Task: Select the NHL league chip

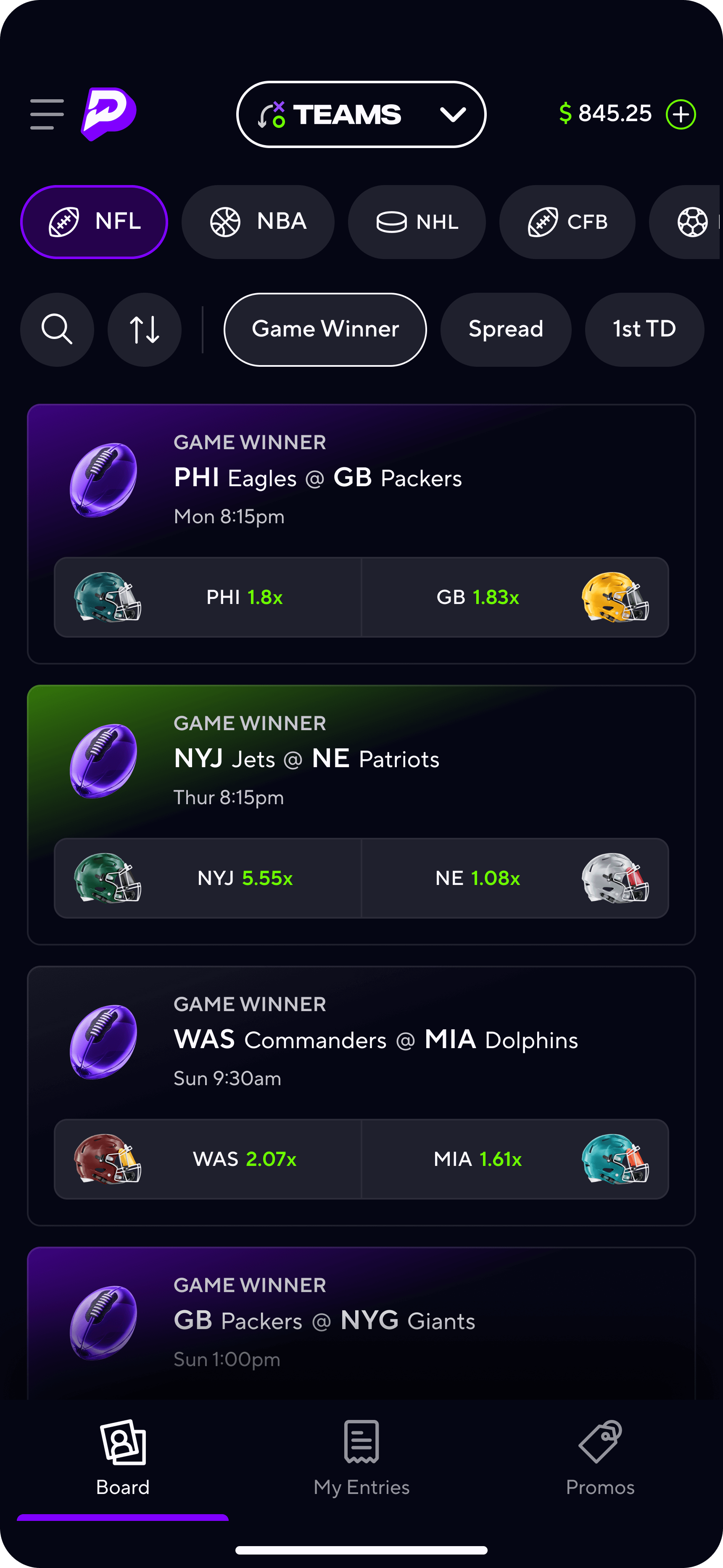Action: tap(417, 222)
